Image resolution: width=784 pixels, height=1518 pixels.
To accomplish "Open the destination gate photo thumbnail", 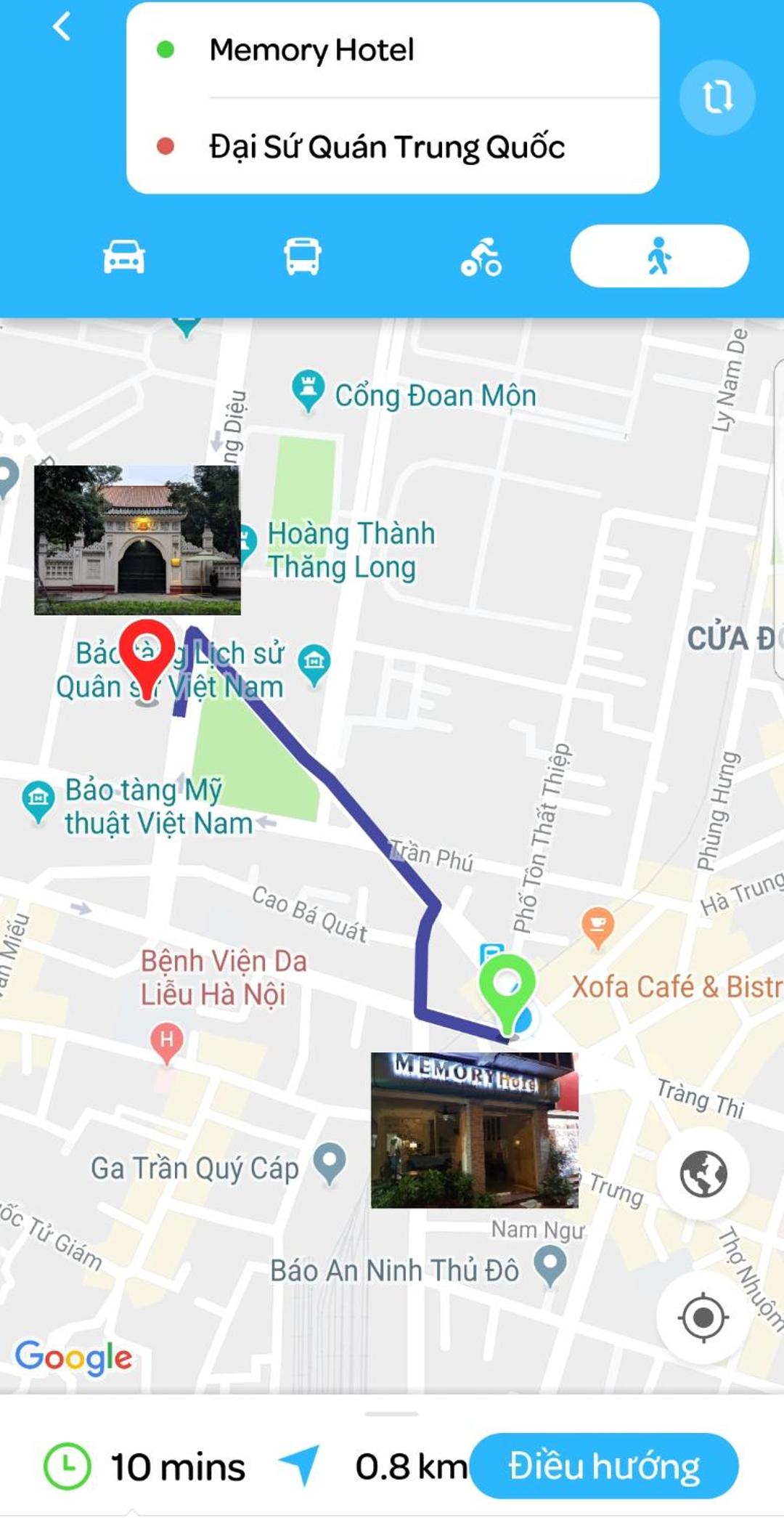I will tap(137, 540).
